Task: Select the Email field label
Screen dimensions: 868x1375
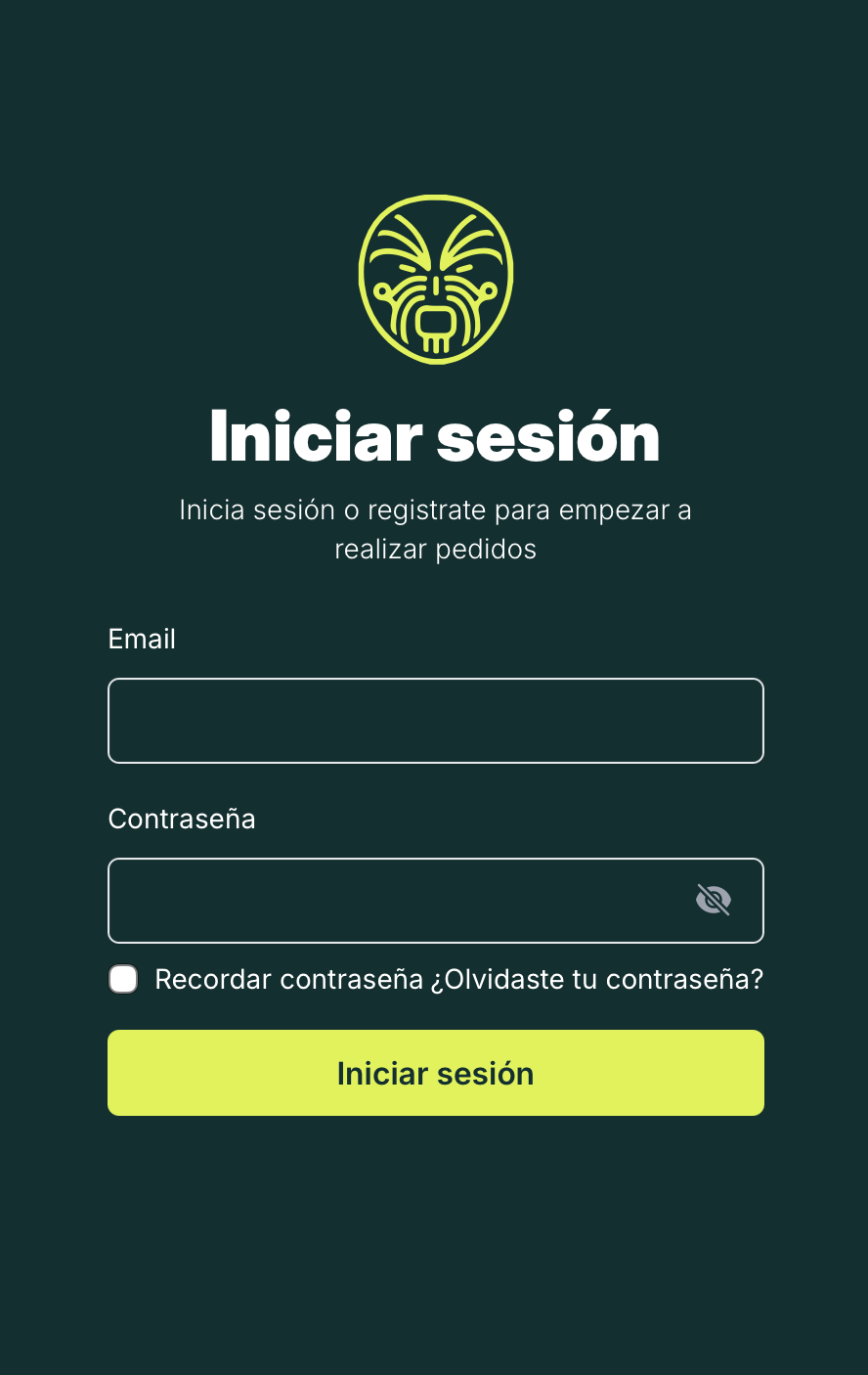Action: 142,639
